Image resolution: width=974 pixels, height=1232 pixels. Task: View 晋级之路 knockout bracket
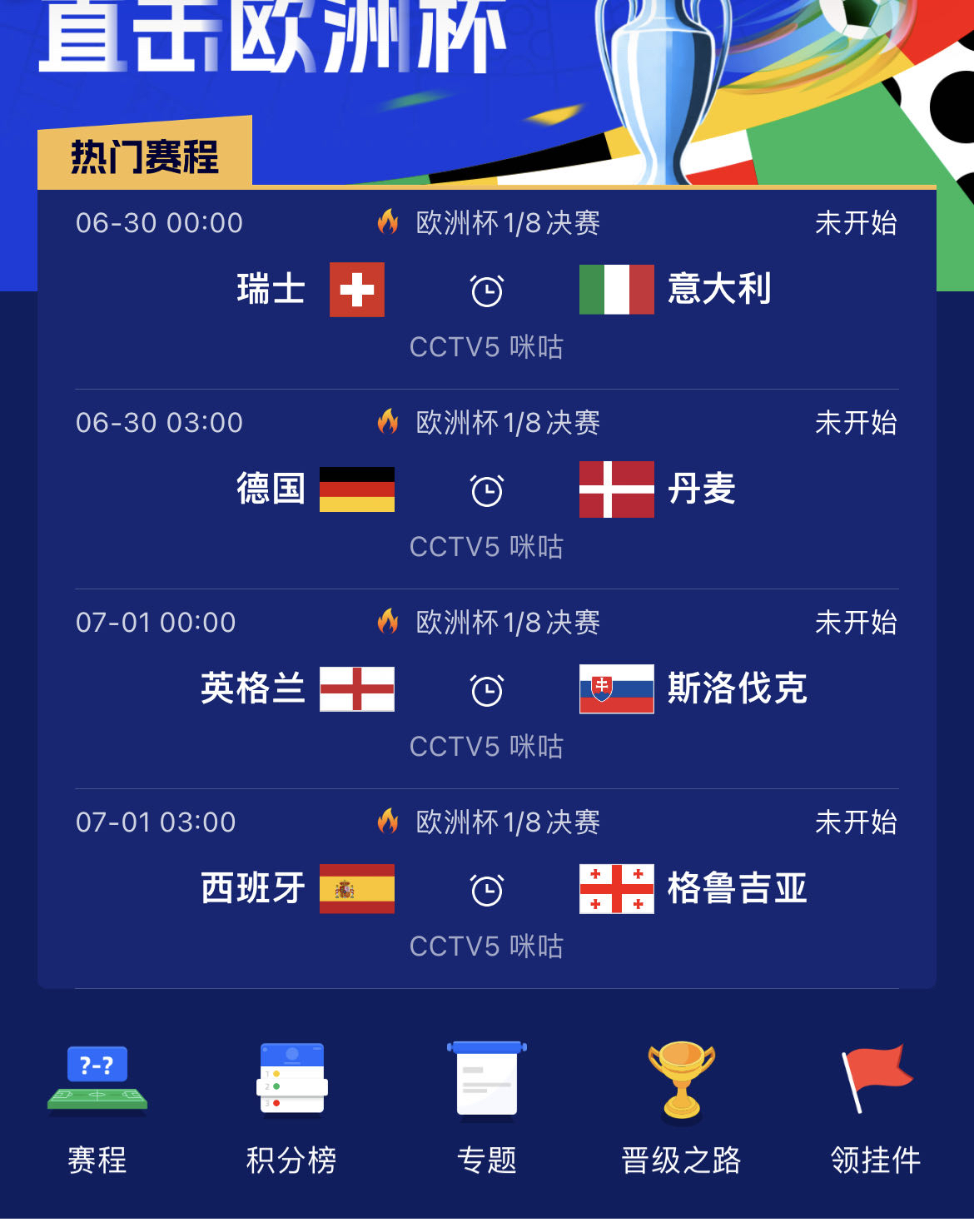click(x=681, y=1107)
